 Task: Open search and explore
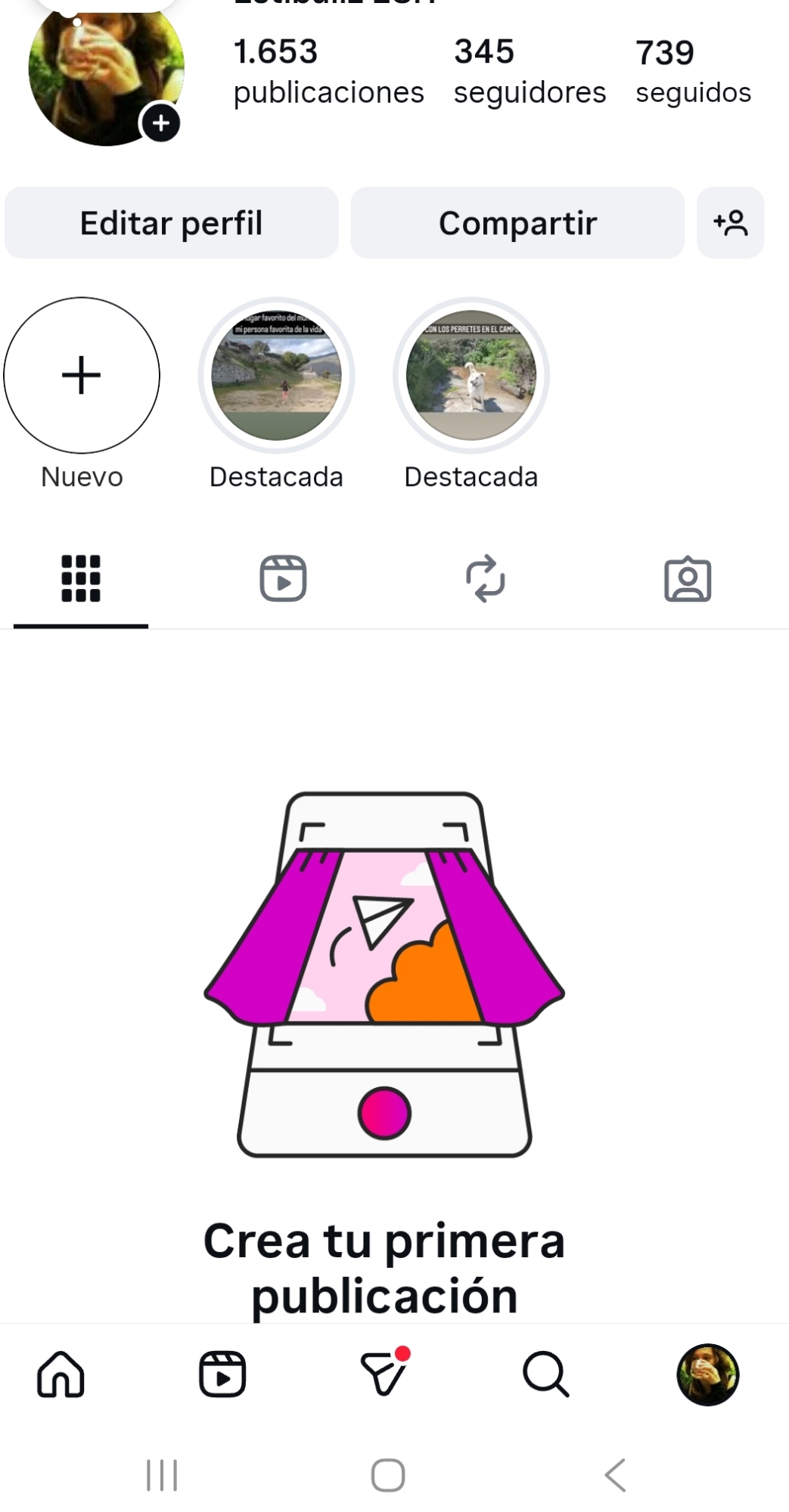click(545, 1374)
